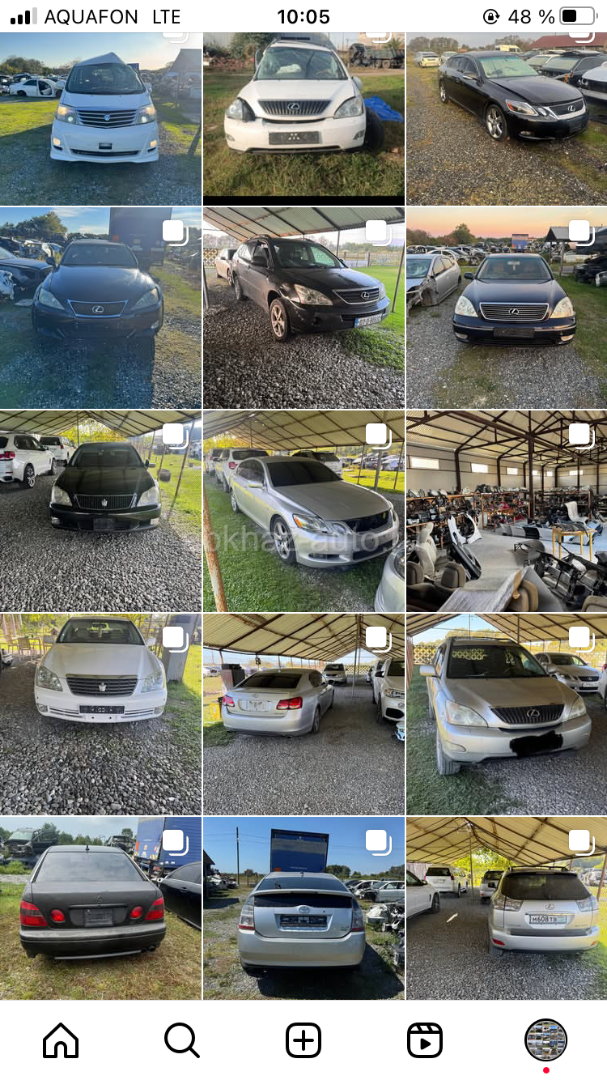Open the silver sedan rear view under canopy

click(303, 713)
